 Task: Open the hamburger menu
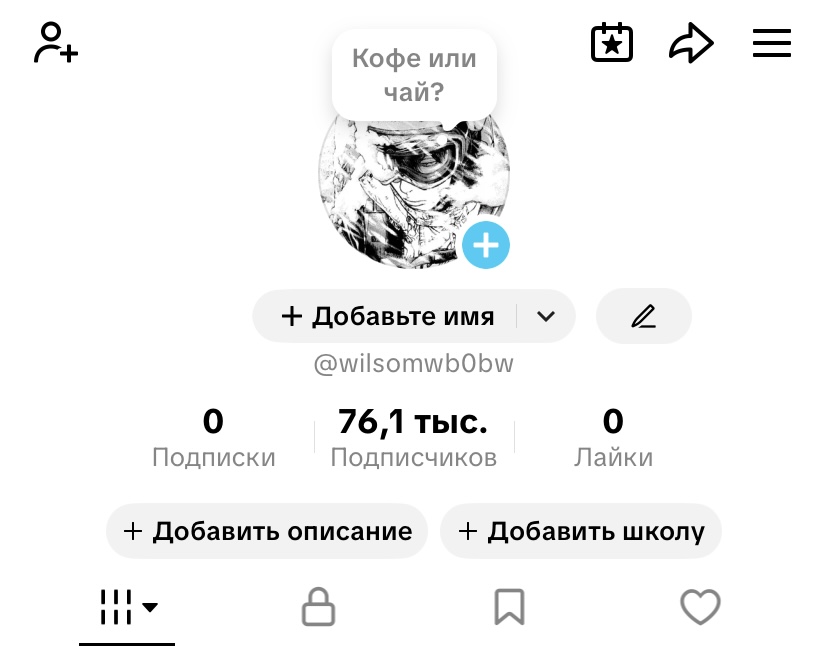771,43
